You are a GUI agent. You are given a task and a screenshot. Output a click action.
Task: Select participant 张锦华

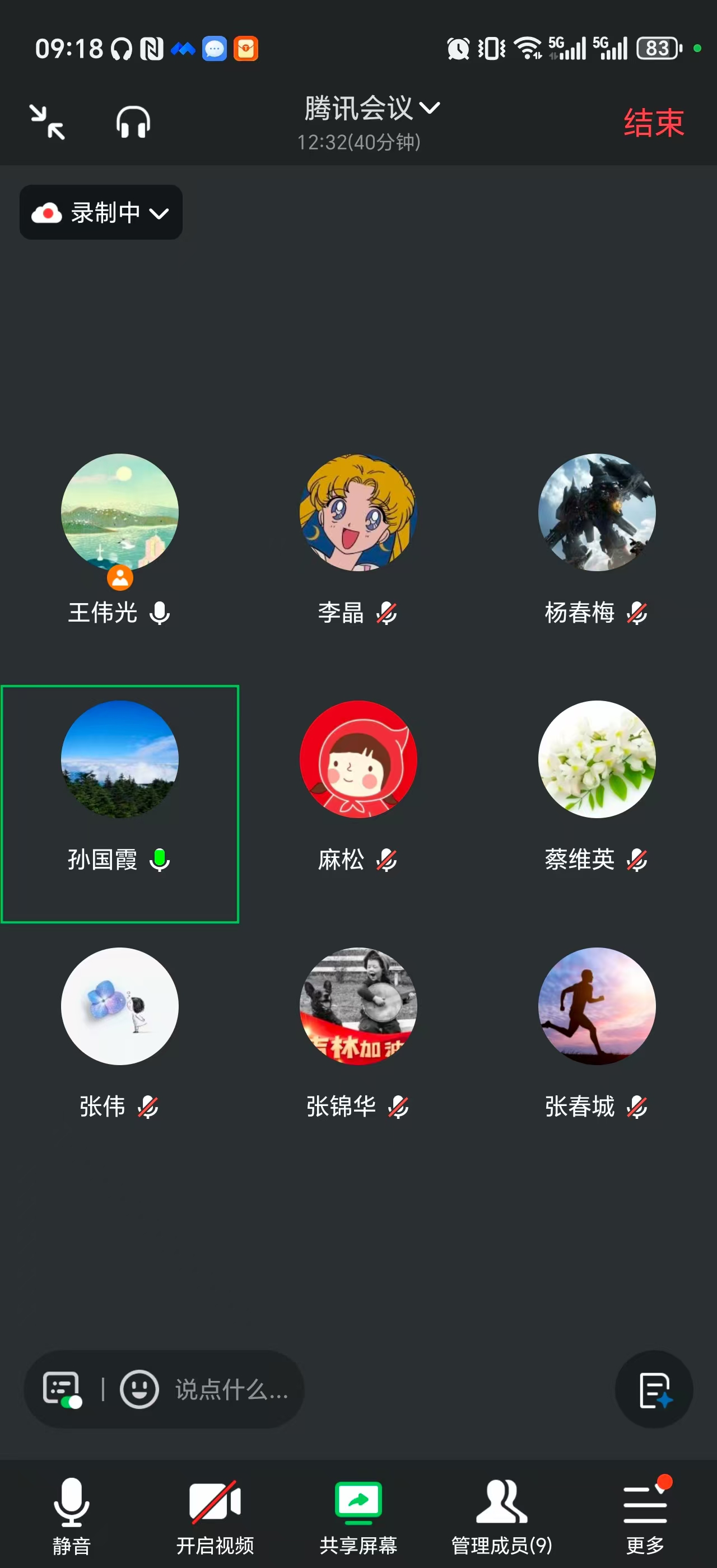coord(358,1006)
